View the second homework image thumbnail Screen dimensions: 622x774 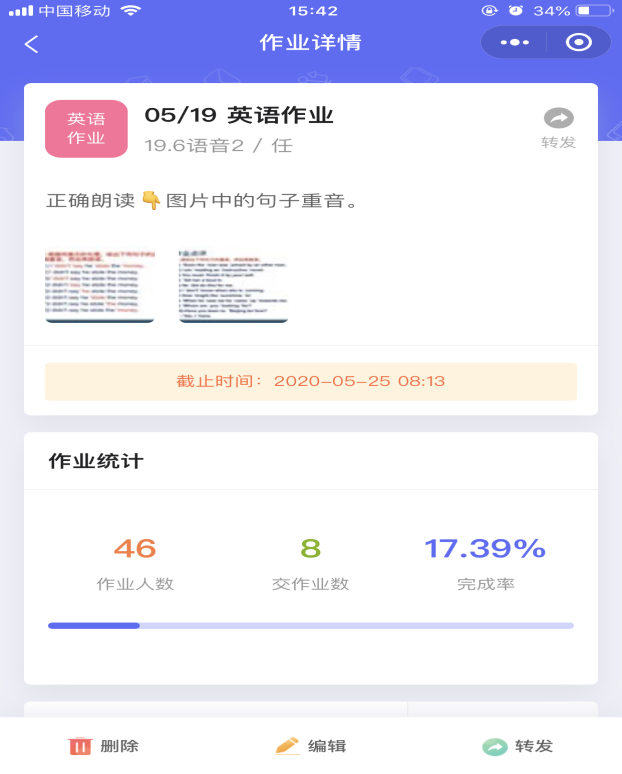click(x=233, y=286)
